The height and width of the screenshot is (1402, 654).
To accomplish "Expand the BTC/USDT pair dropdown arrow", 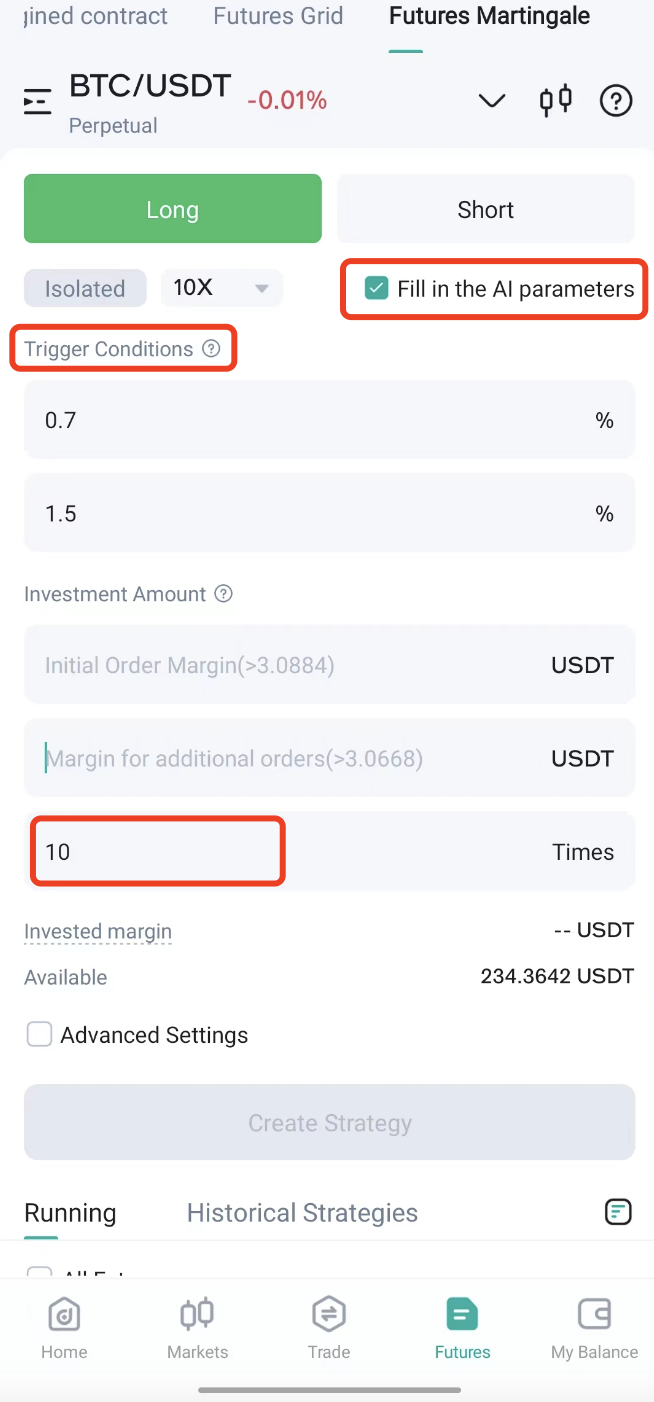I will coord(492,101).
